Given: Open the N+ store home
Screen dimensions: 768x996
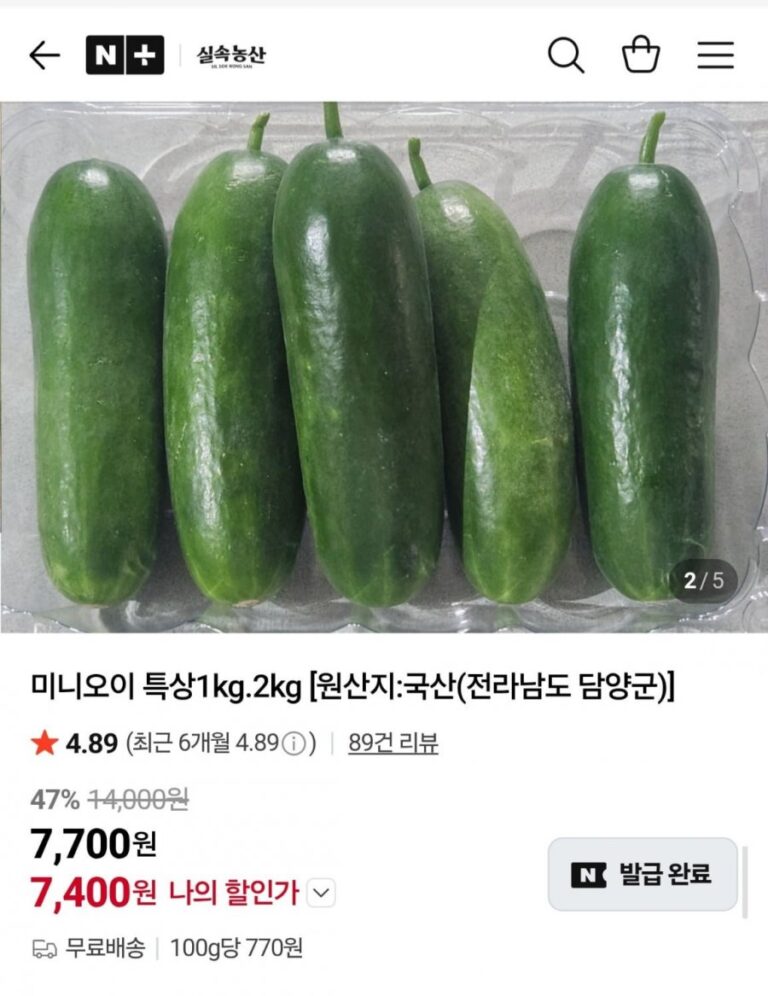Looking at the screenshot, I should [125, 55].
